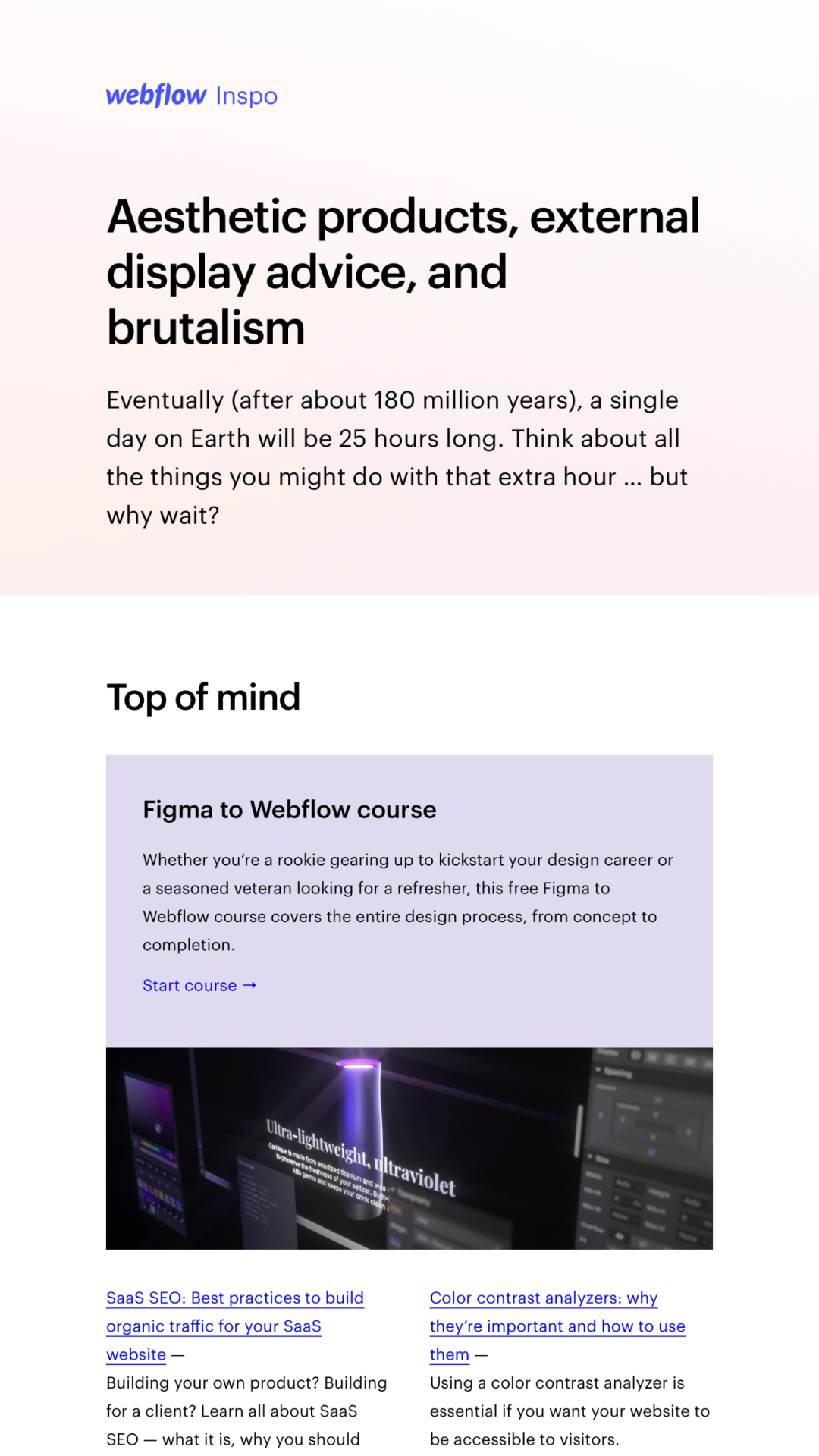Tap the Webflow Inspo header logo
The height and width of the screenshot is (1456, 819).
(192, 96)
